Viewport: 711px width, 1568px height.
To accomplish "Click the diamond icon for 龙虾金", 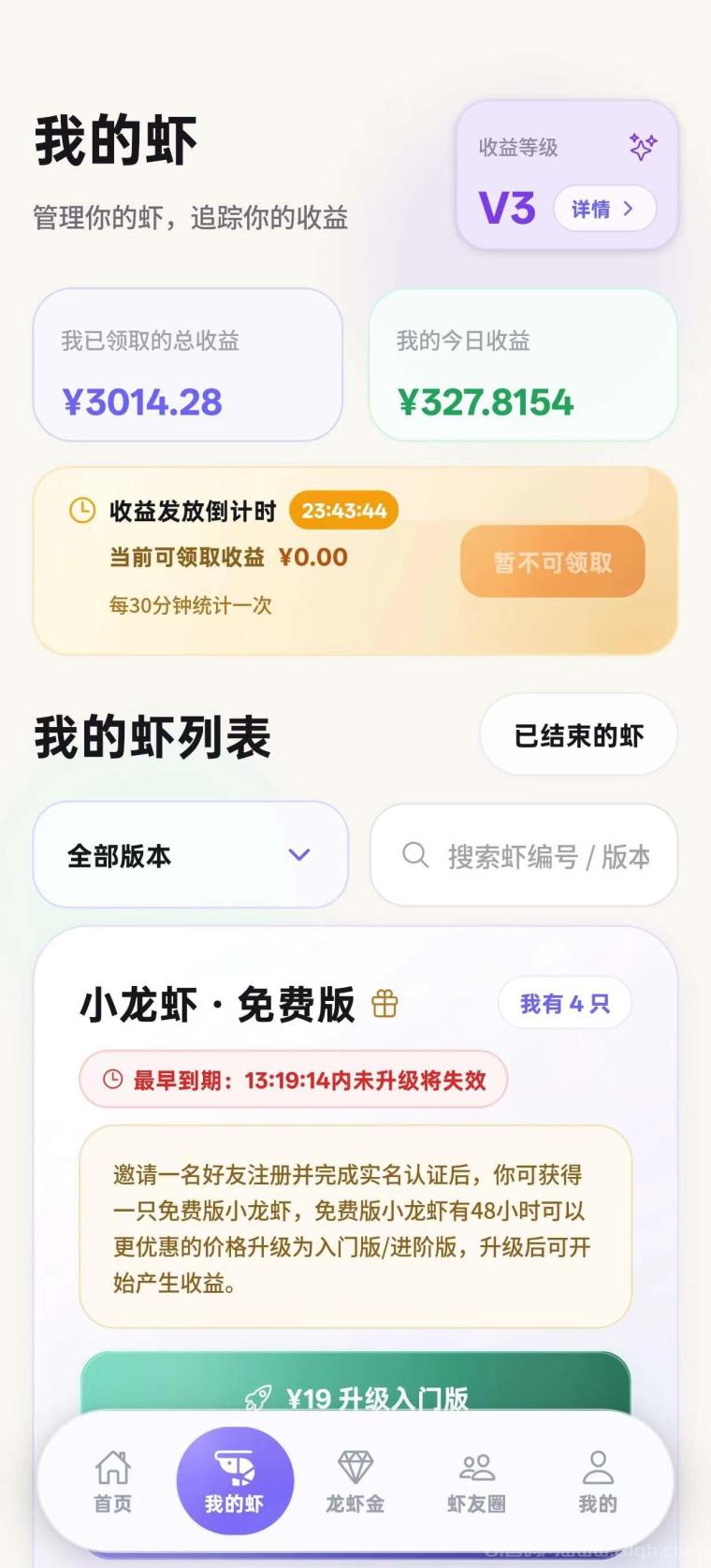I will (353, 1464).
